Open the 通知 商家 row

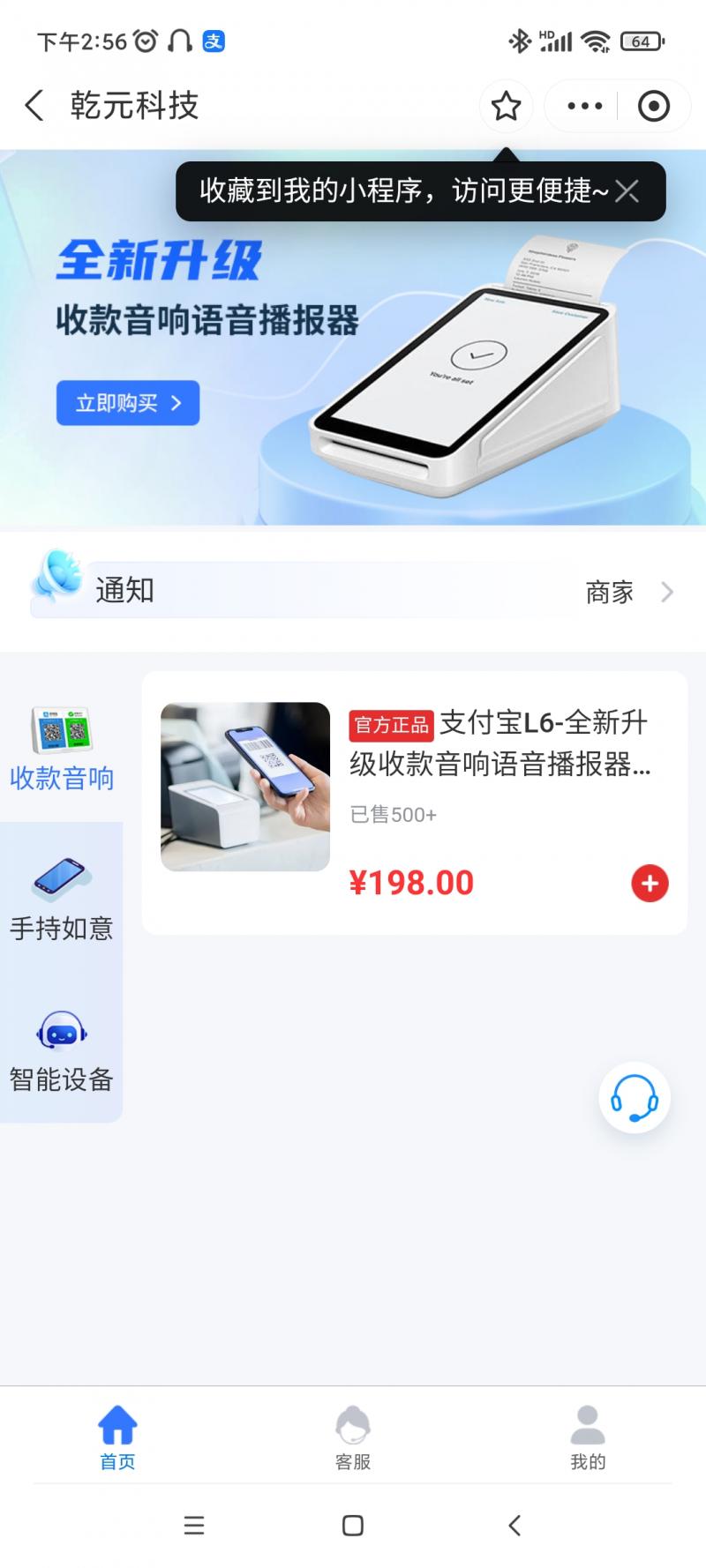pos(353,591)
